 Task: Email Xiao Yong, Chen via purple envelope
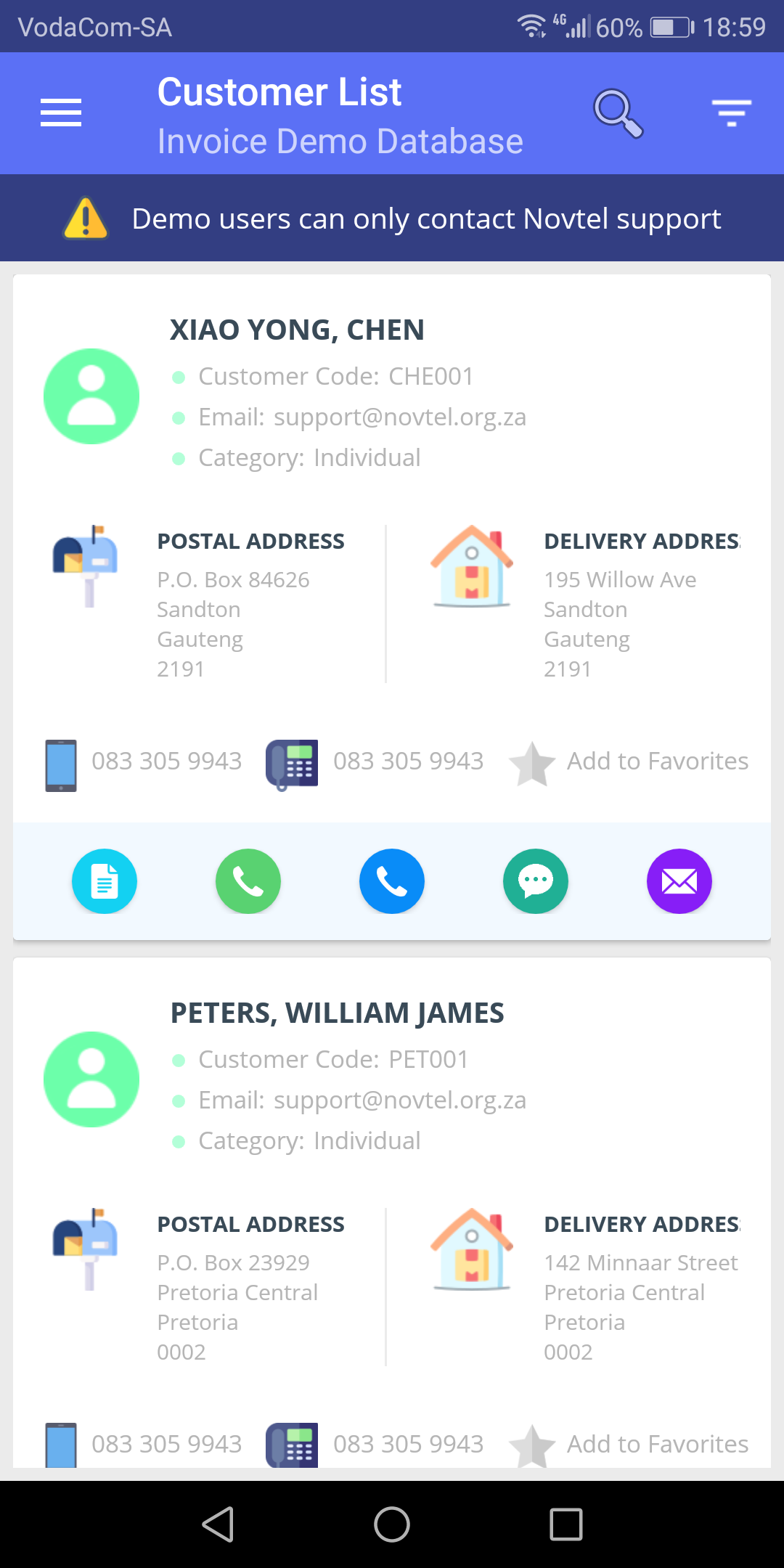click(679, 881)
